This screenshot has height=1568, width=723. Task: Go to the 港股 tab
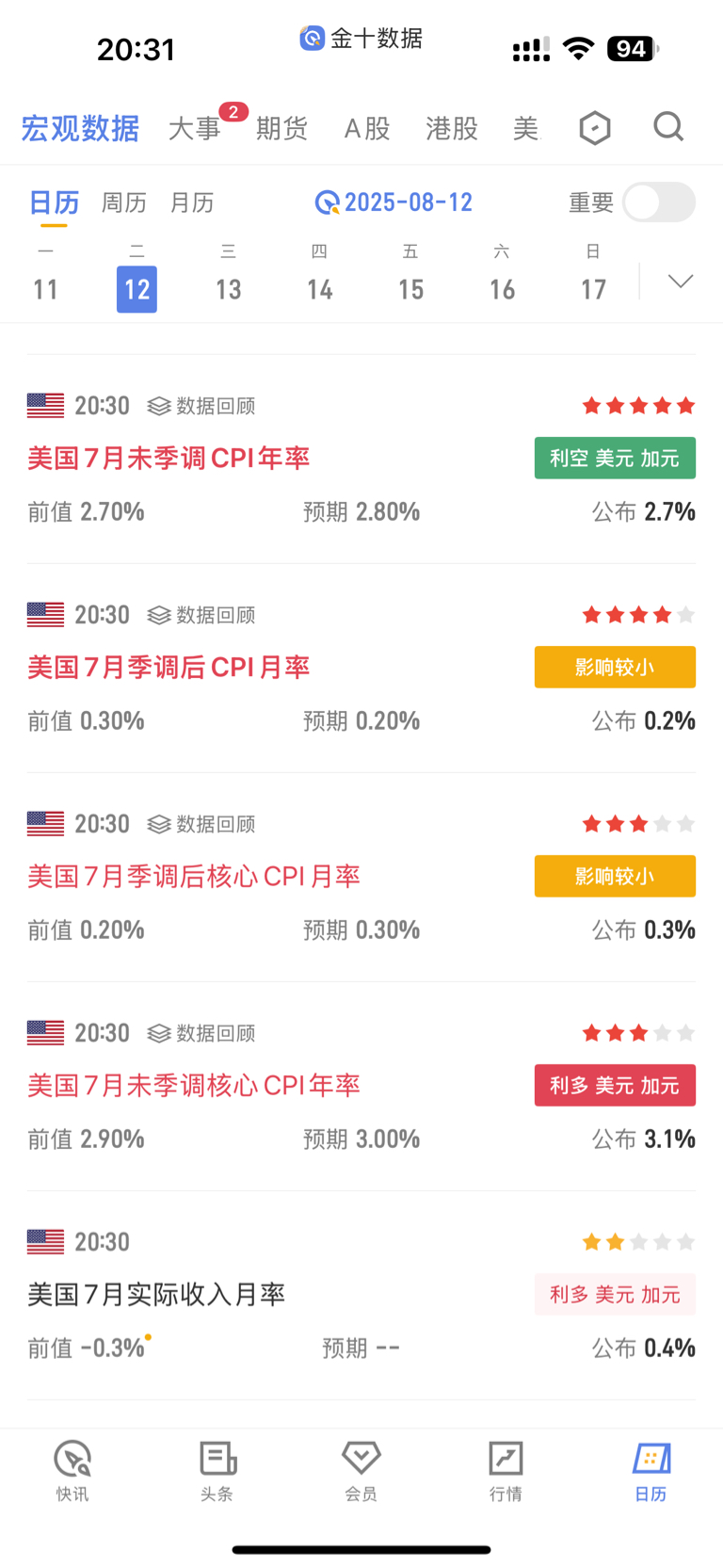(452, 128)
